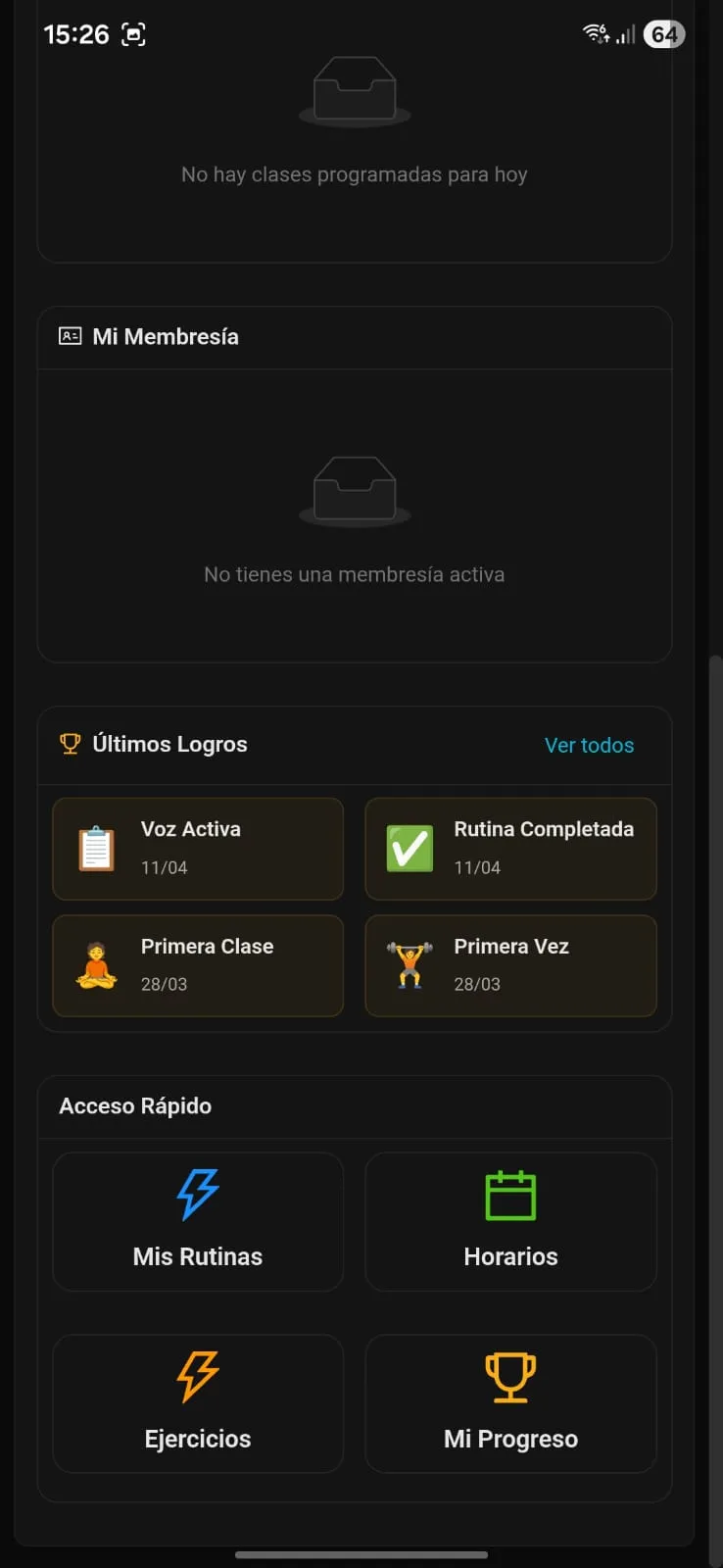The height and width of the screenshot is (1568, 723).
Task: Select the Mi Membresía section header
Action: tap(165, 336)
